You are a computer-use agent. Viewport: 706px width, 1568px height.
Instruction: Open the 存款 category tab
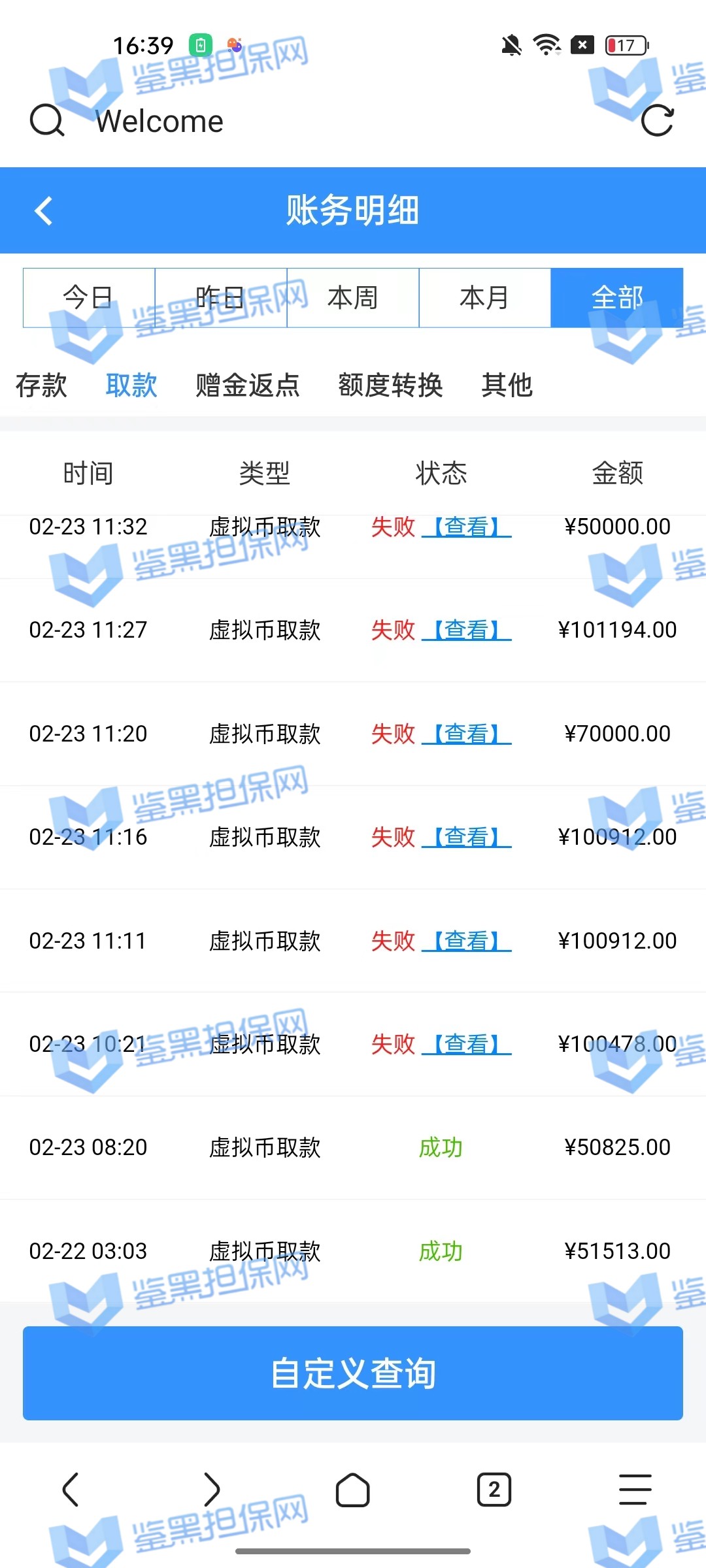click(41, 385)
